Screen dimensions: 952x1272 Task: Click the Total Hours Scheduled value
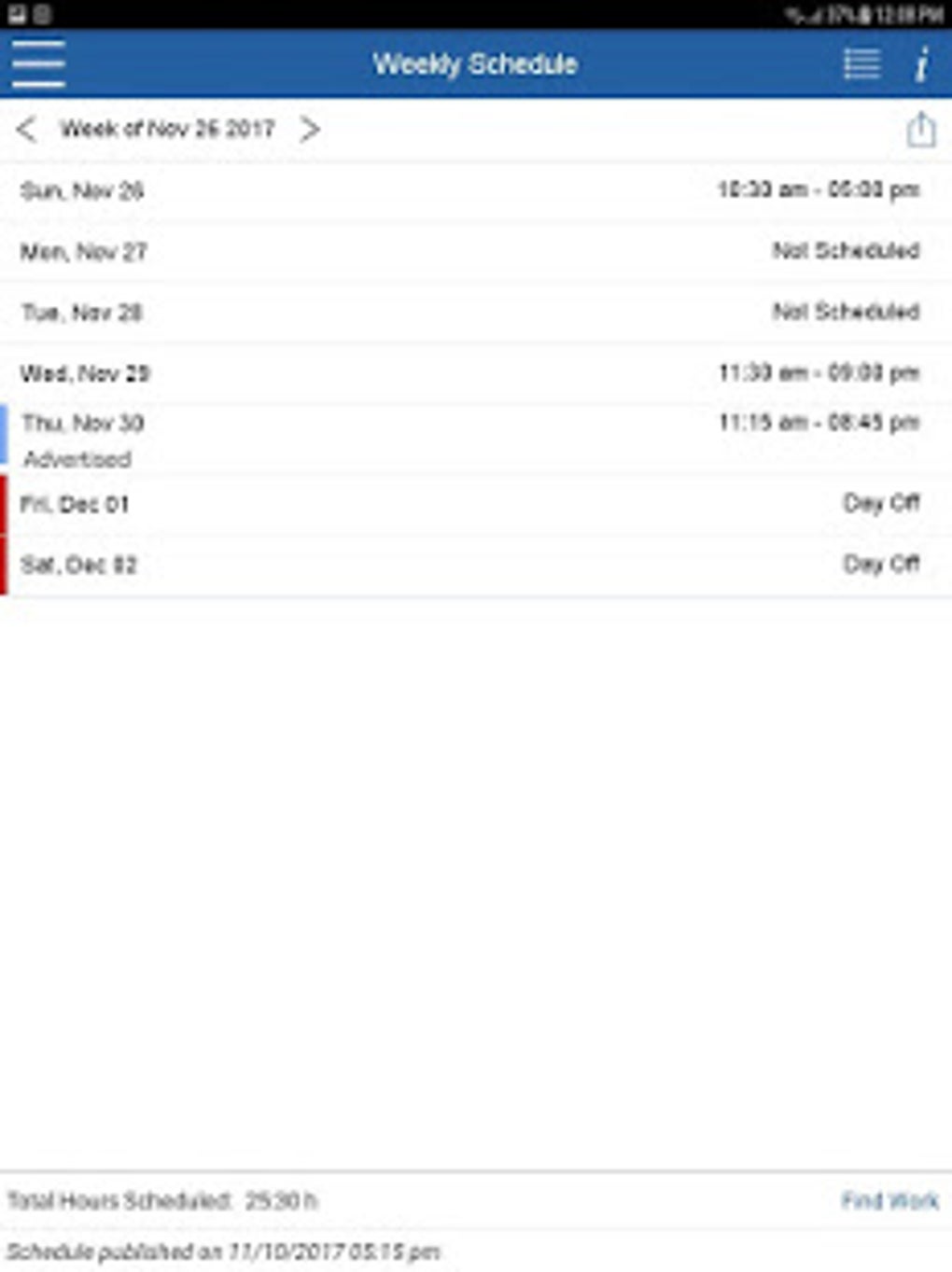(269, 1201)
